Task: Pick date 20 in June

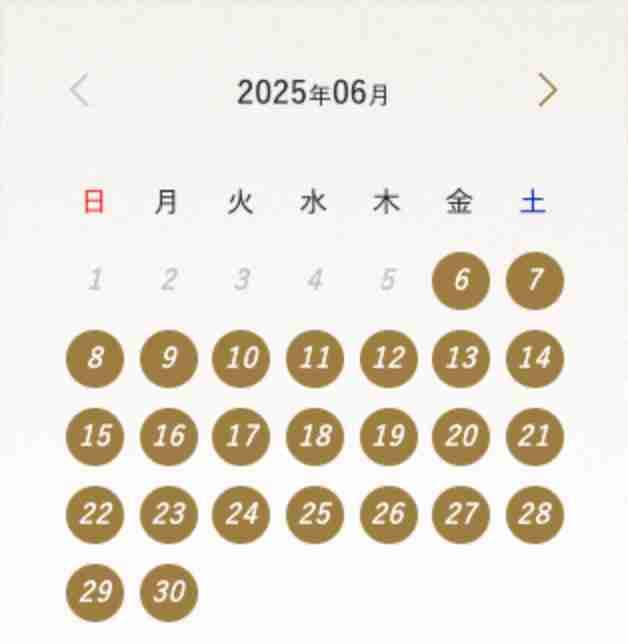Action: 461,436
